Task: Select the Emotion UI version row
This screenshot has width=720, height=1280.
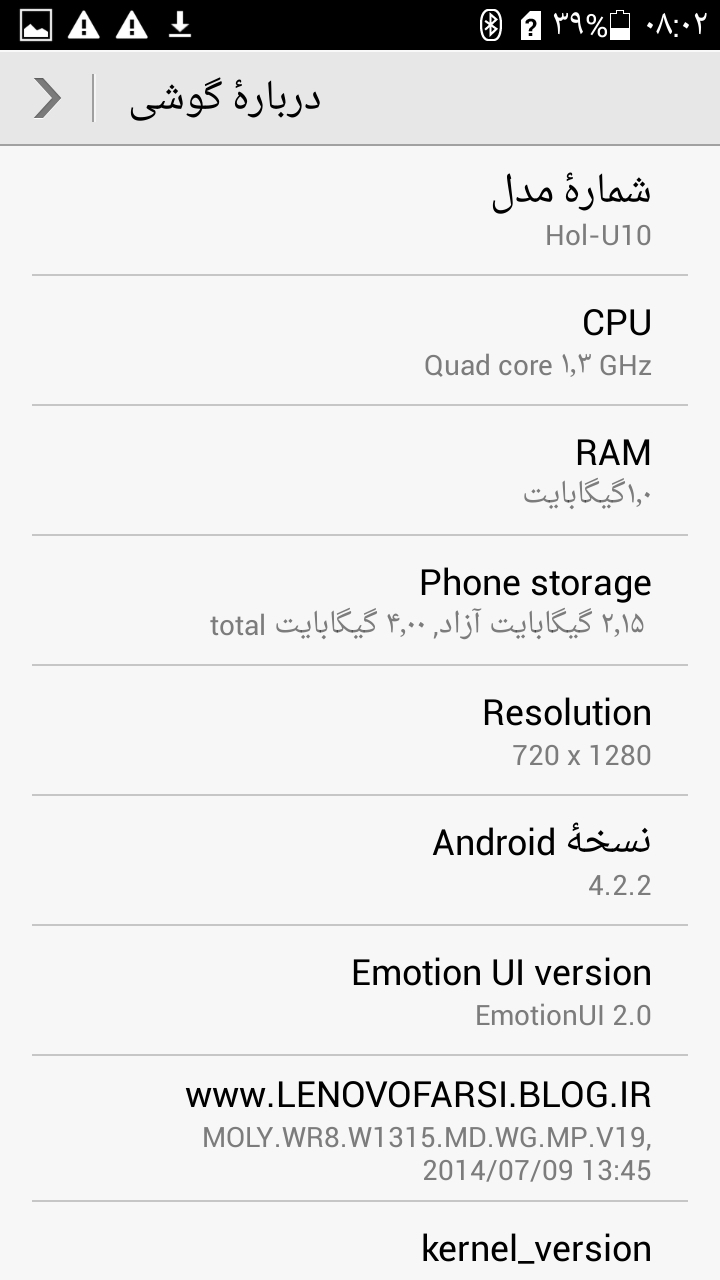Action: 360,991
